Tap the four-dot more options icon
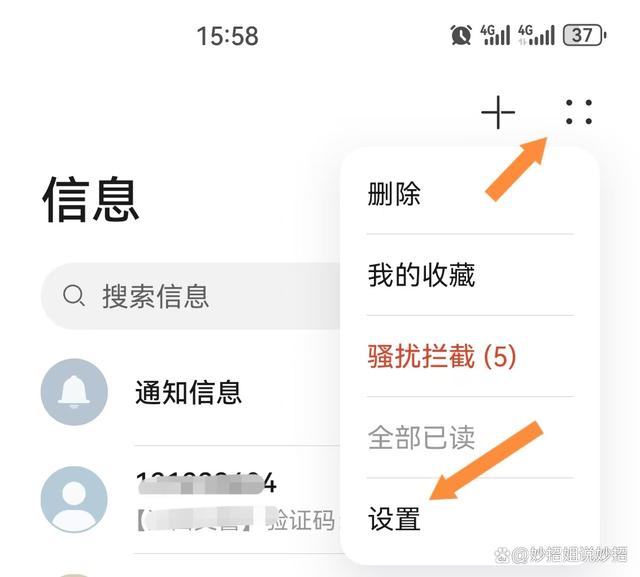Screen dimensions: 640x577 tap(578, 112)
